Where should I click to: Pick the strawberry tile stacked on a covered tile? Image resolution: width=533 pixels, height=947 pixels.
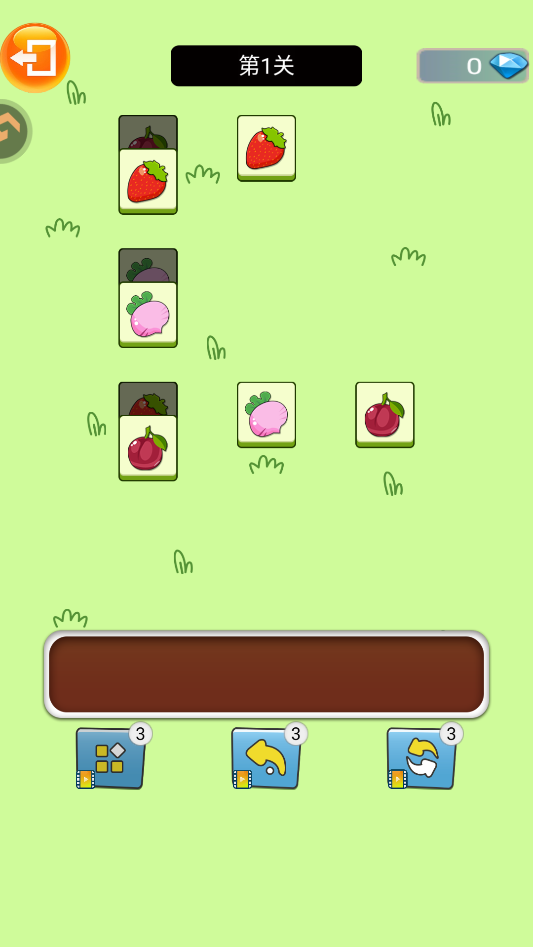pyautogui.click(x=148, y=182)
